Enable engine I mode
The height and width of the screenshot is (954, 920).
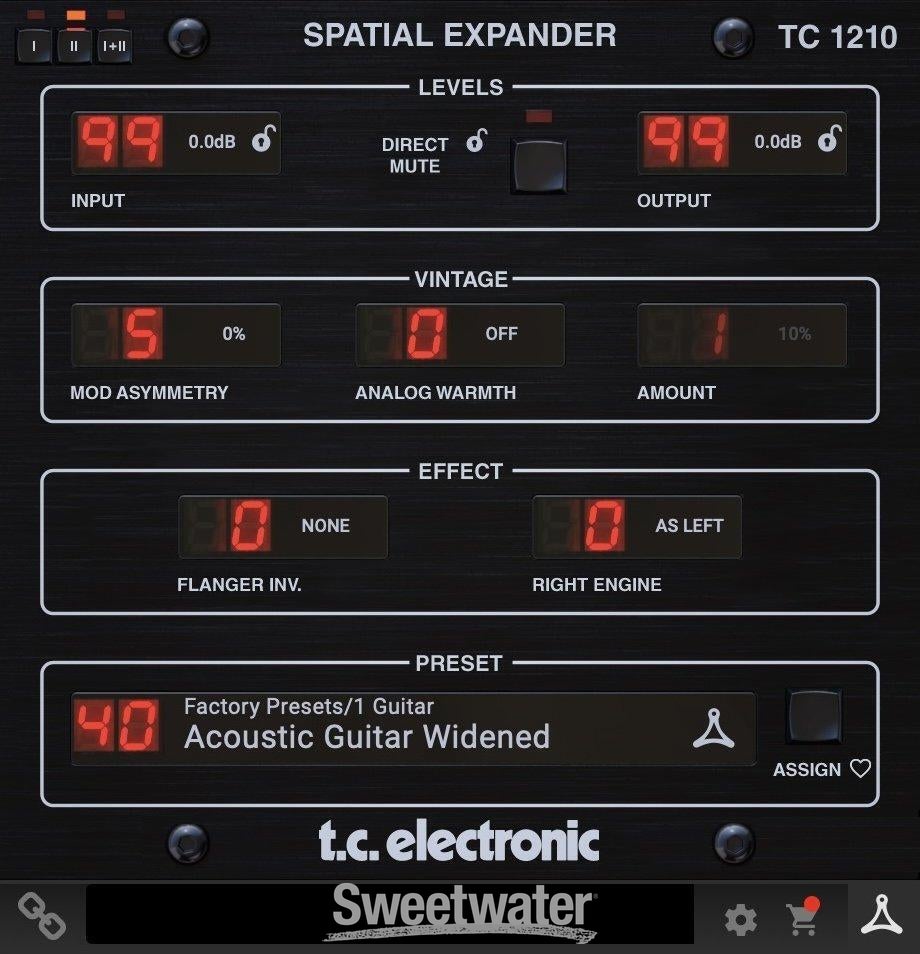pos(33,45)
